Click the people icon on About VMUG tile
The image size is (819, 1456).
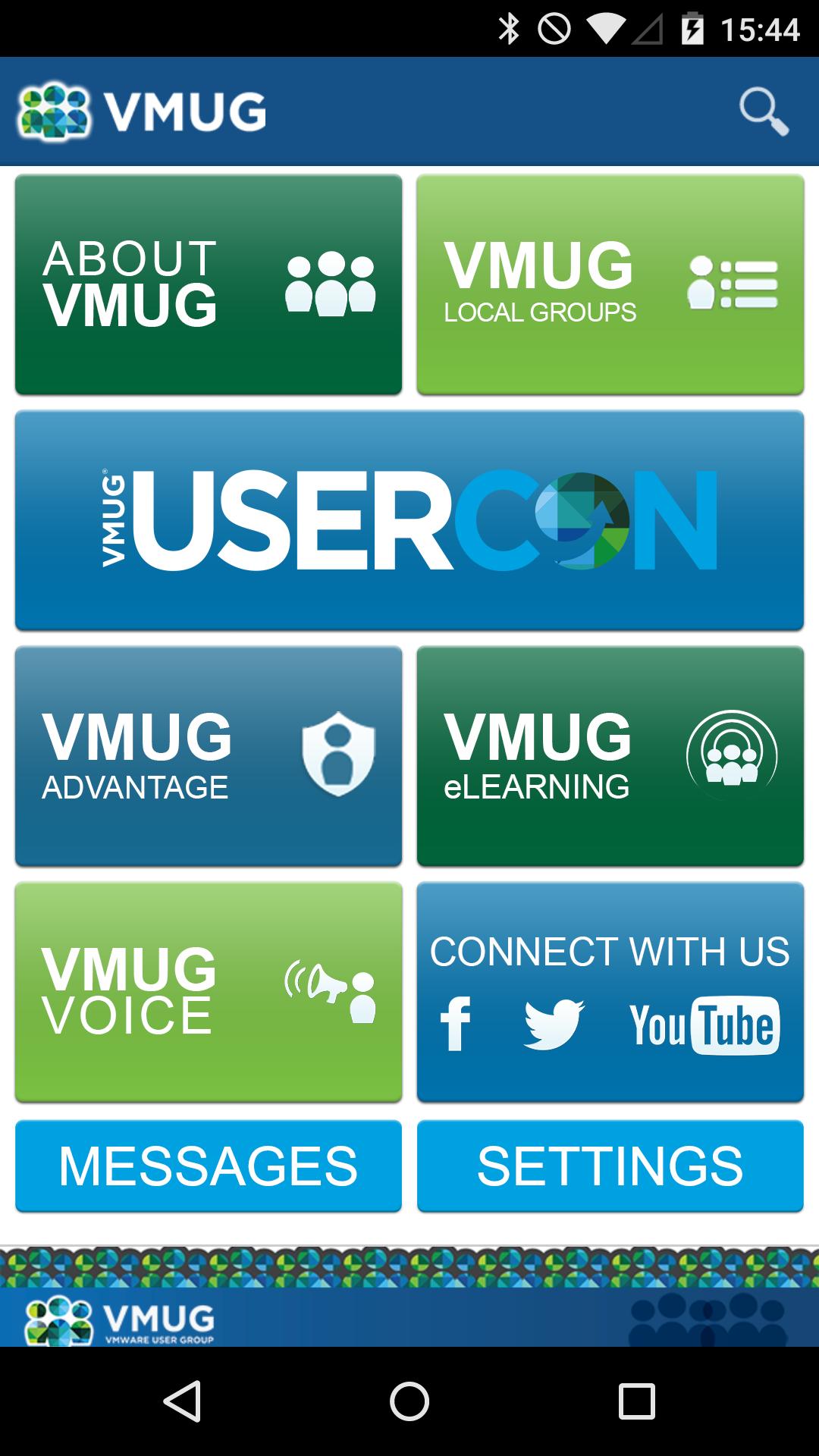coord(330,283)
